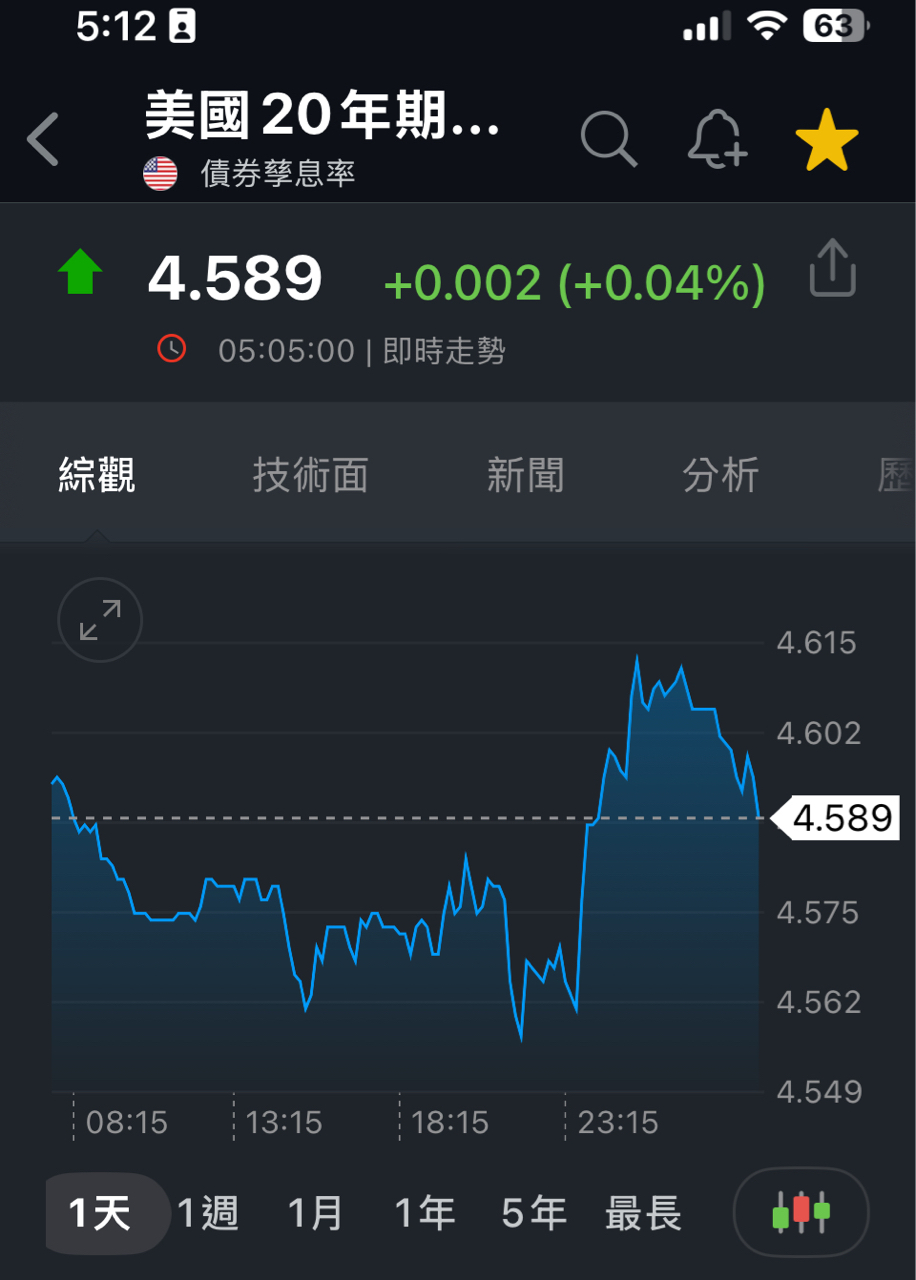Go back using the top-left arrow
916x1280 pixels.
(x=43, y=139)
